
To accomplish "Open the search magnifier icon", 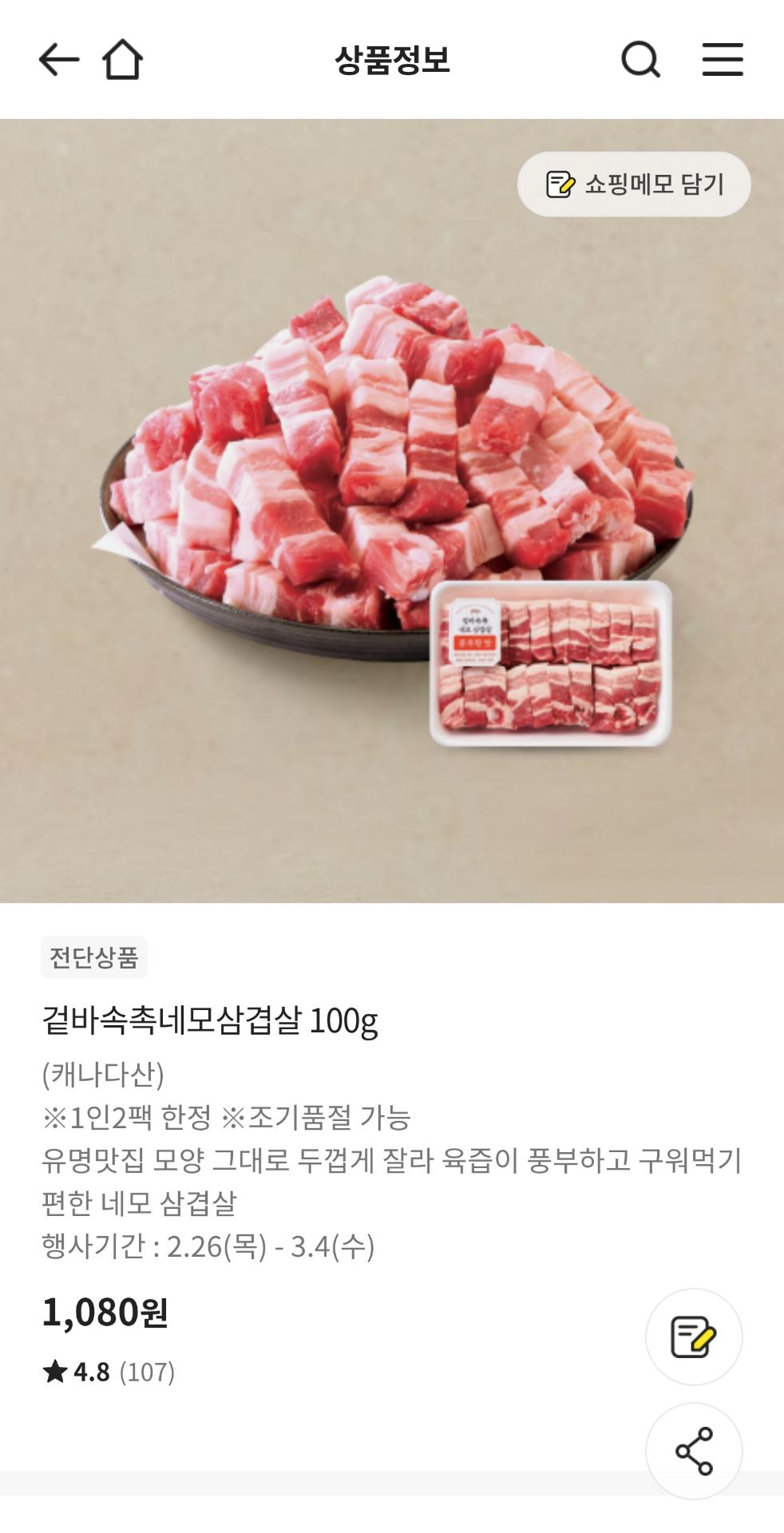I will 640,60.
